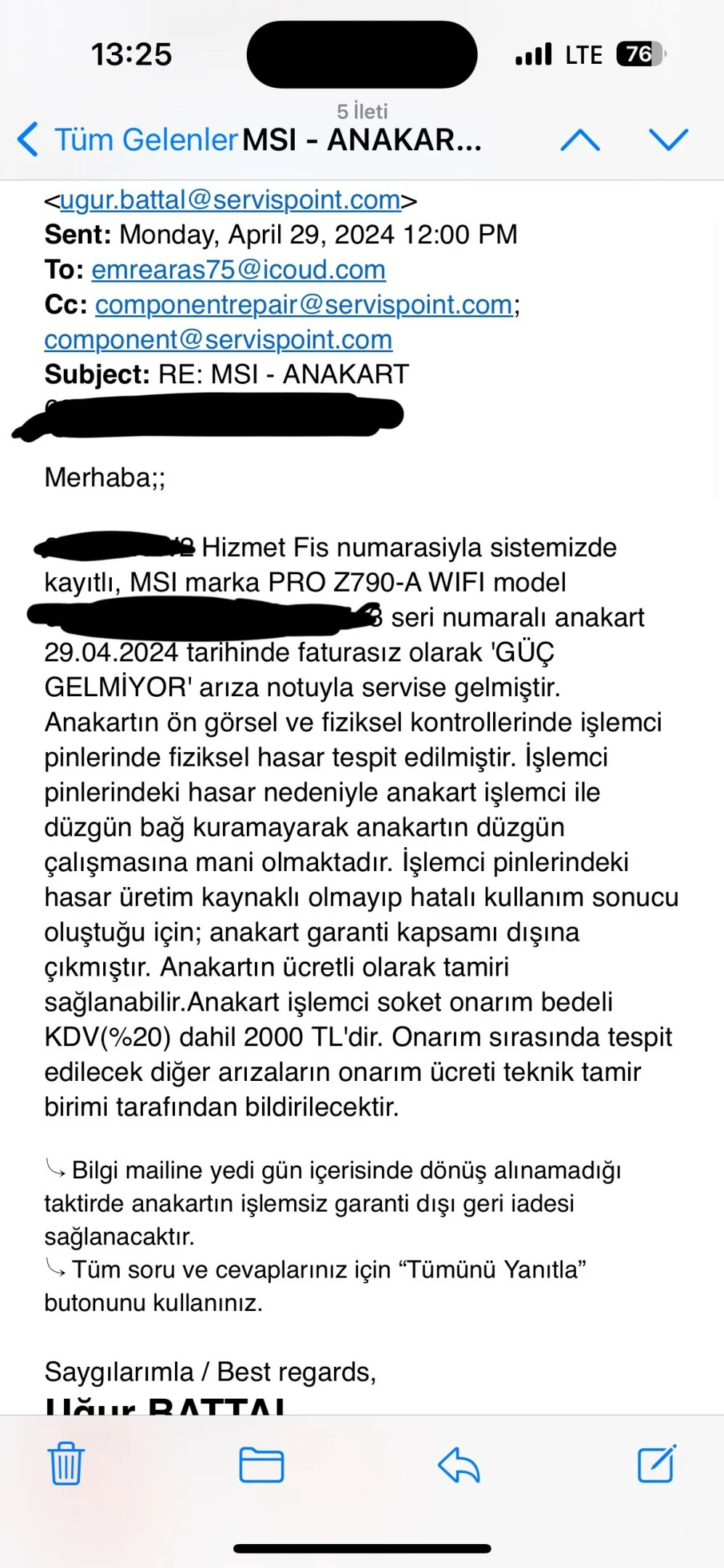The image size is (724, 1568).
Task: Jump to the next message arrow
Action: click(668, 139)
